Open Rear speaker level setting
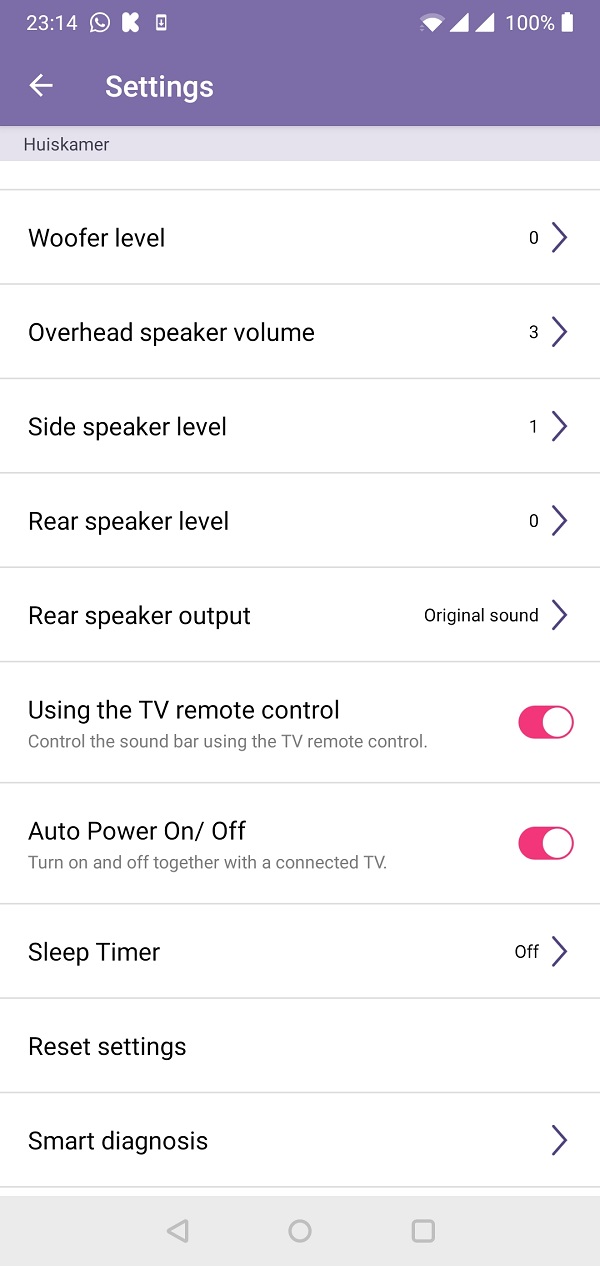600x1266 pixels. [x=300, y=521]
